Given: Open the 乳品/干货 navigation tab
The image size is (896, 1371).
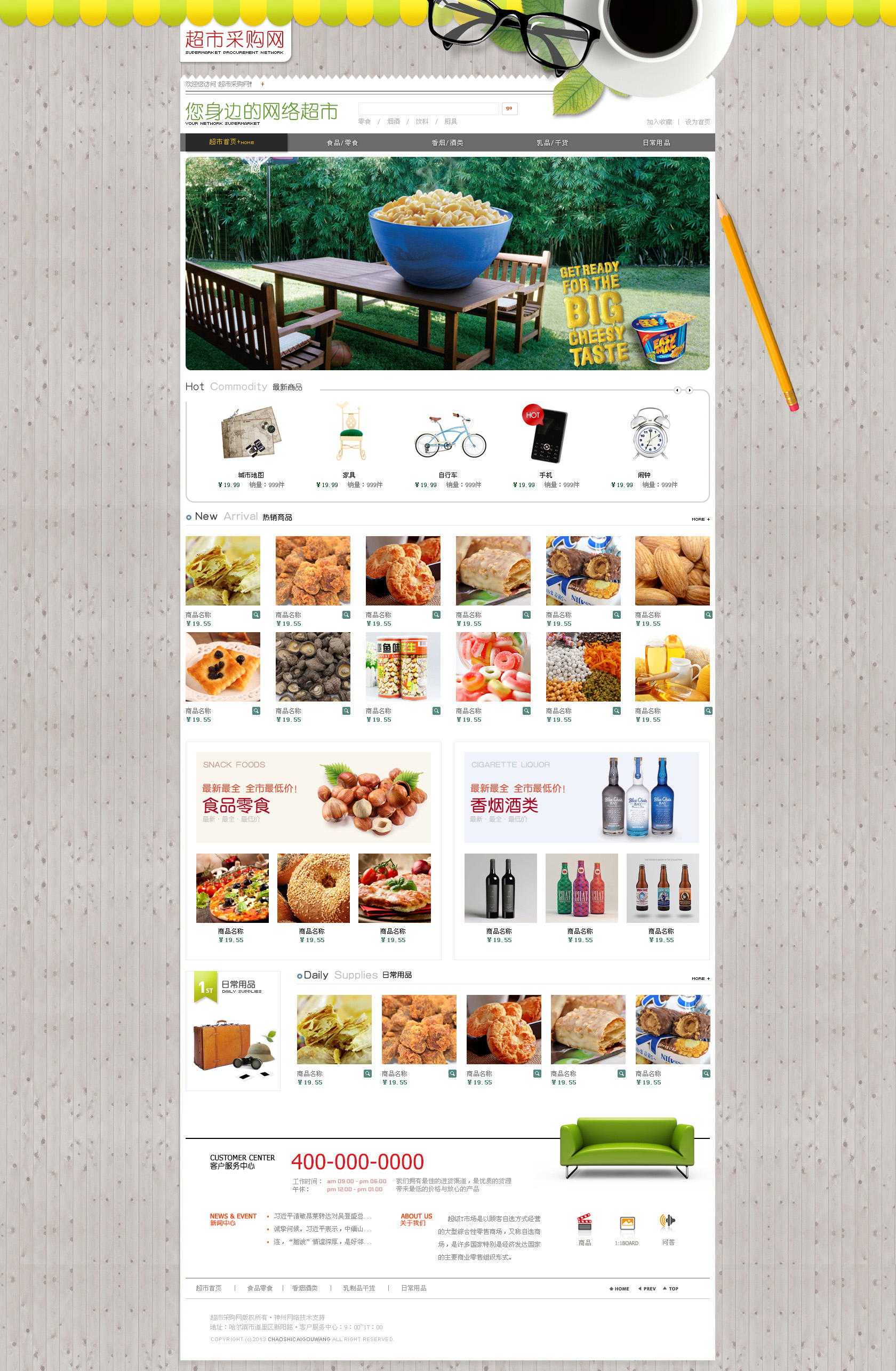Looking at the screenshot, I should 552,143.
